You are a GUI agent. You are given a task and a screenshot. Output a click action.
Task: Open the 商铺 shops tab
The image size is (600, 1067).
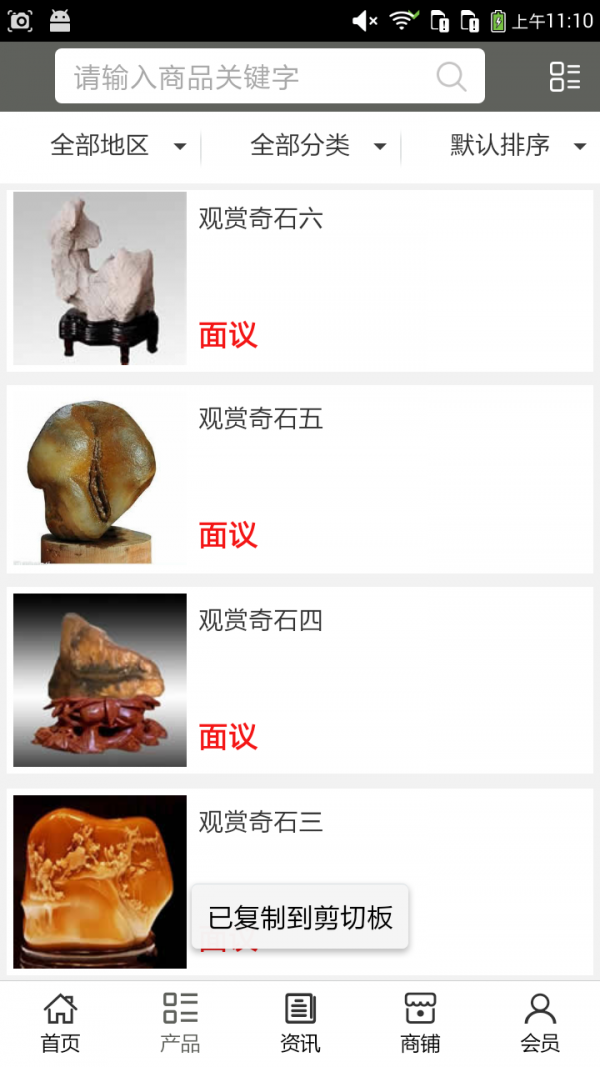coord(420,1023)
